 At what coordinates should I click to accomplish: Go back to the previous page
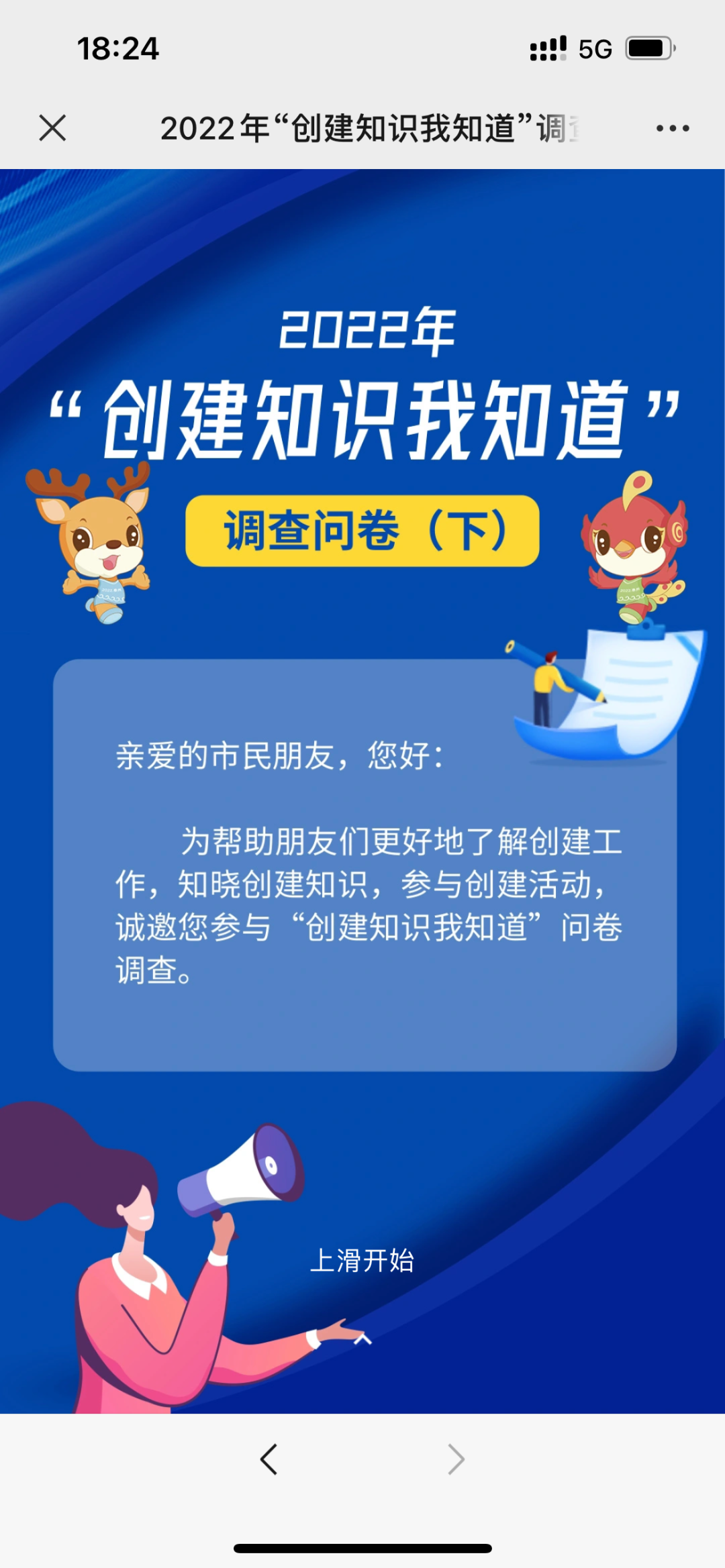point(269,1459)
